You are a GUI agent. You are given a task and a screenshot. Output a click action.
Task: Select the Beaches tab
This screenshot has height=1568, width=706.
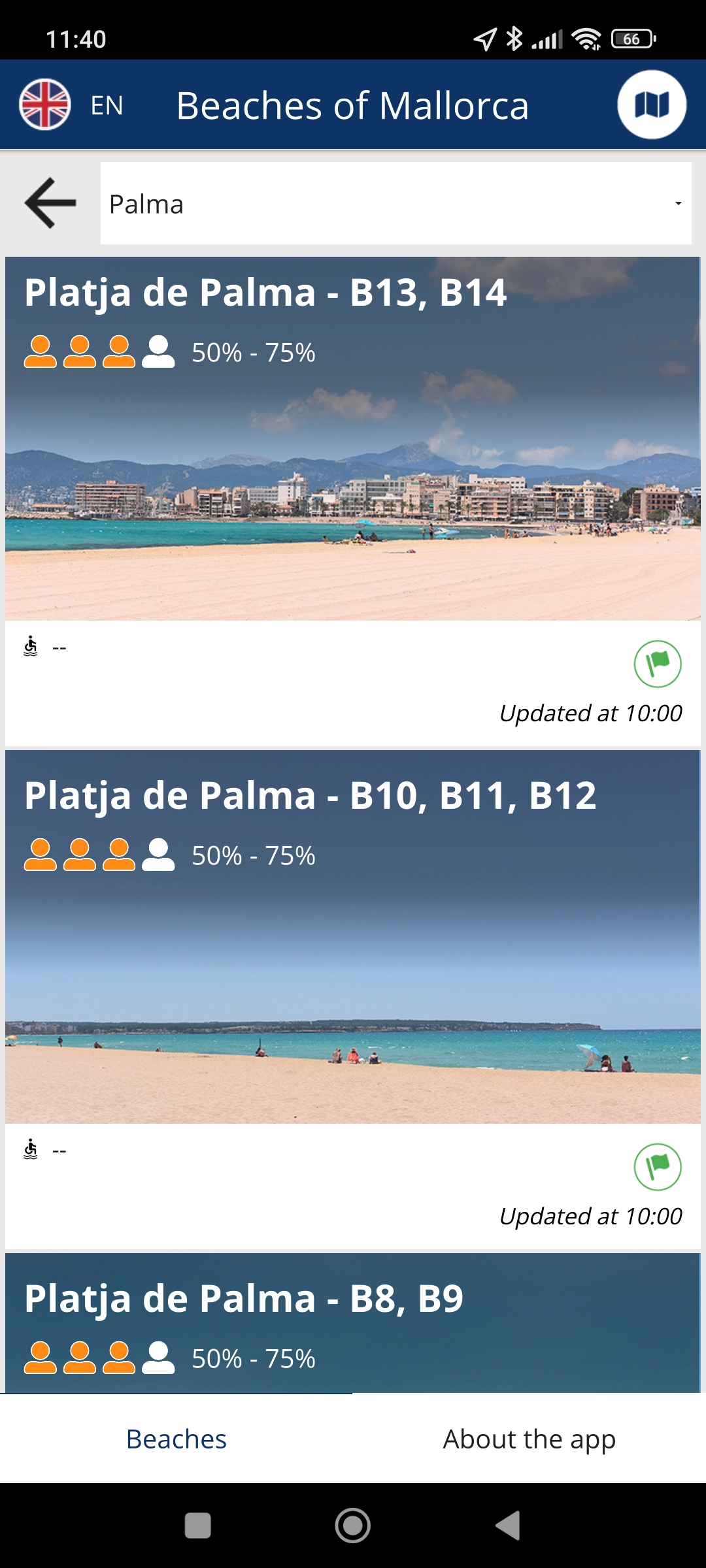(x=176, y=1439)
